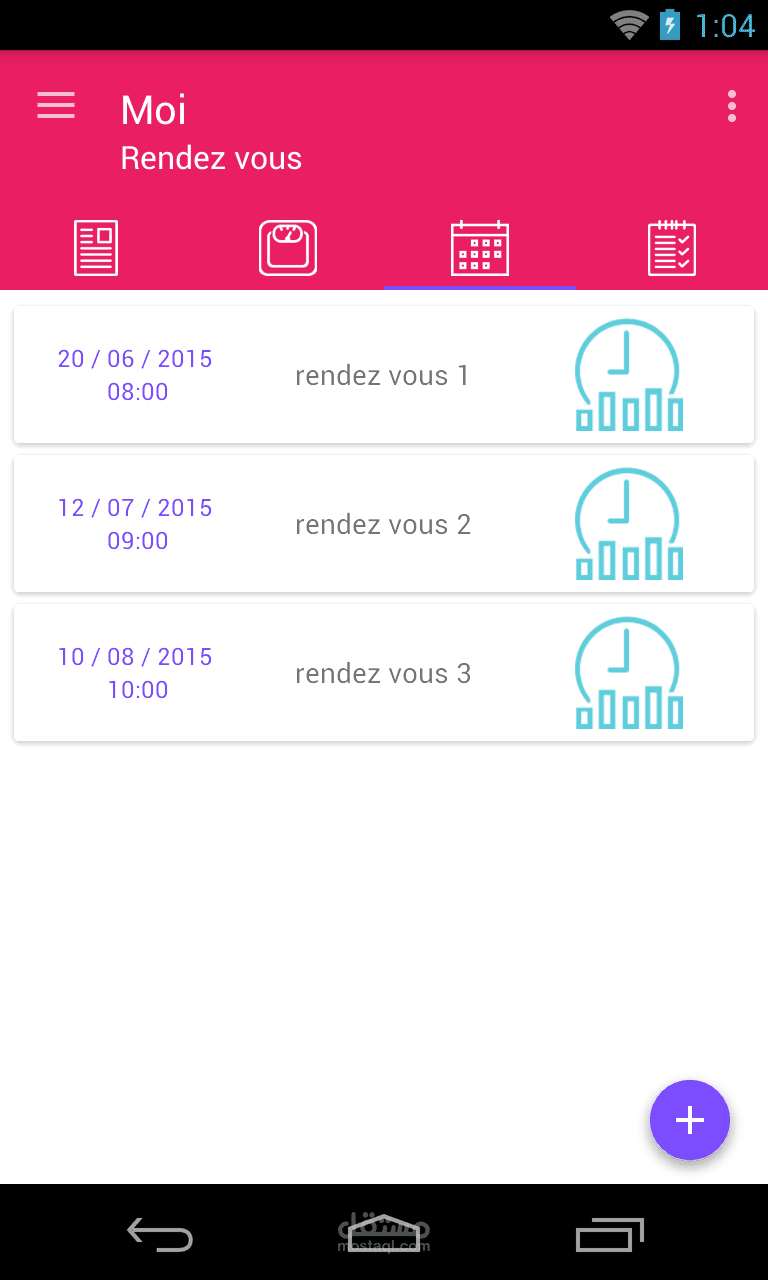
Task: Switch to the weight scale tab
Action: coord(288,248)
